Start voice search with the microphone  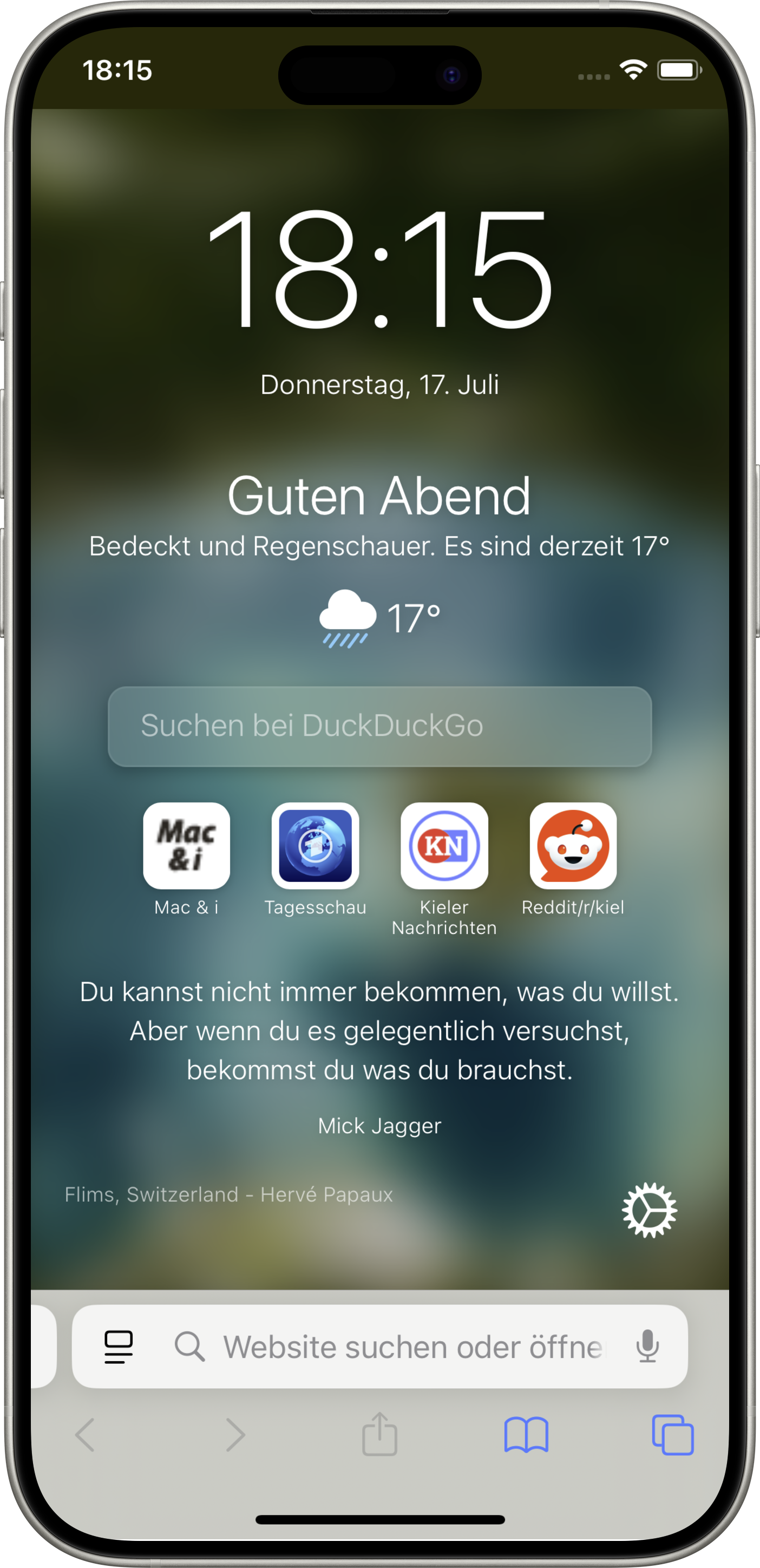647,1347
